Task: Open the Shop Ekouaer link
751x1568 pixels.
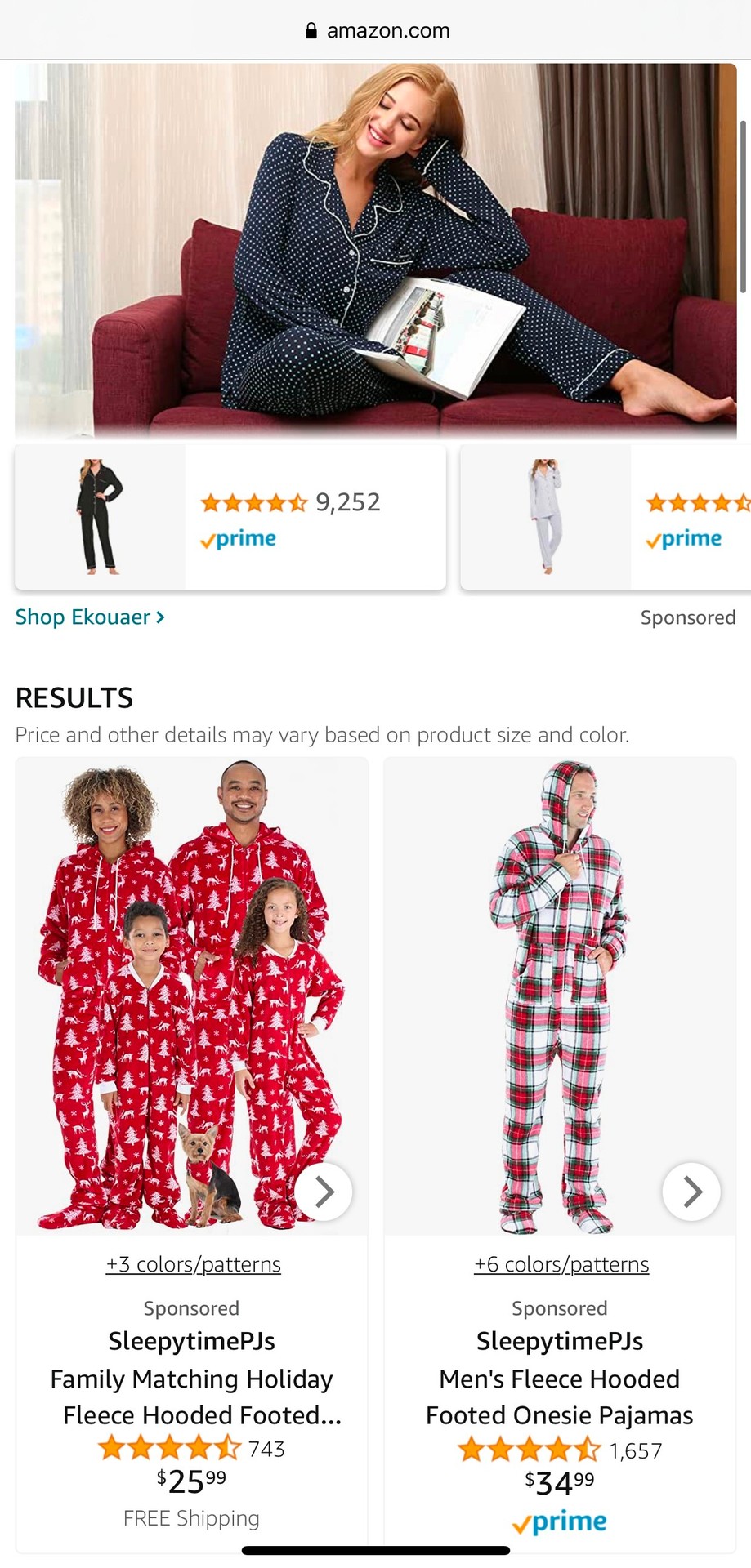Action: point(90,617)
